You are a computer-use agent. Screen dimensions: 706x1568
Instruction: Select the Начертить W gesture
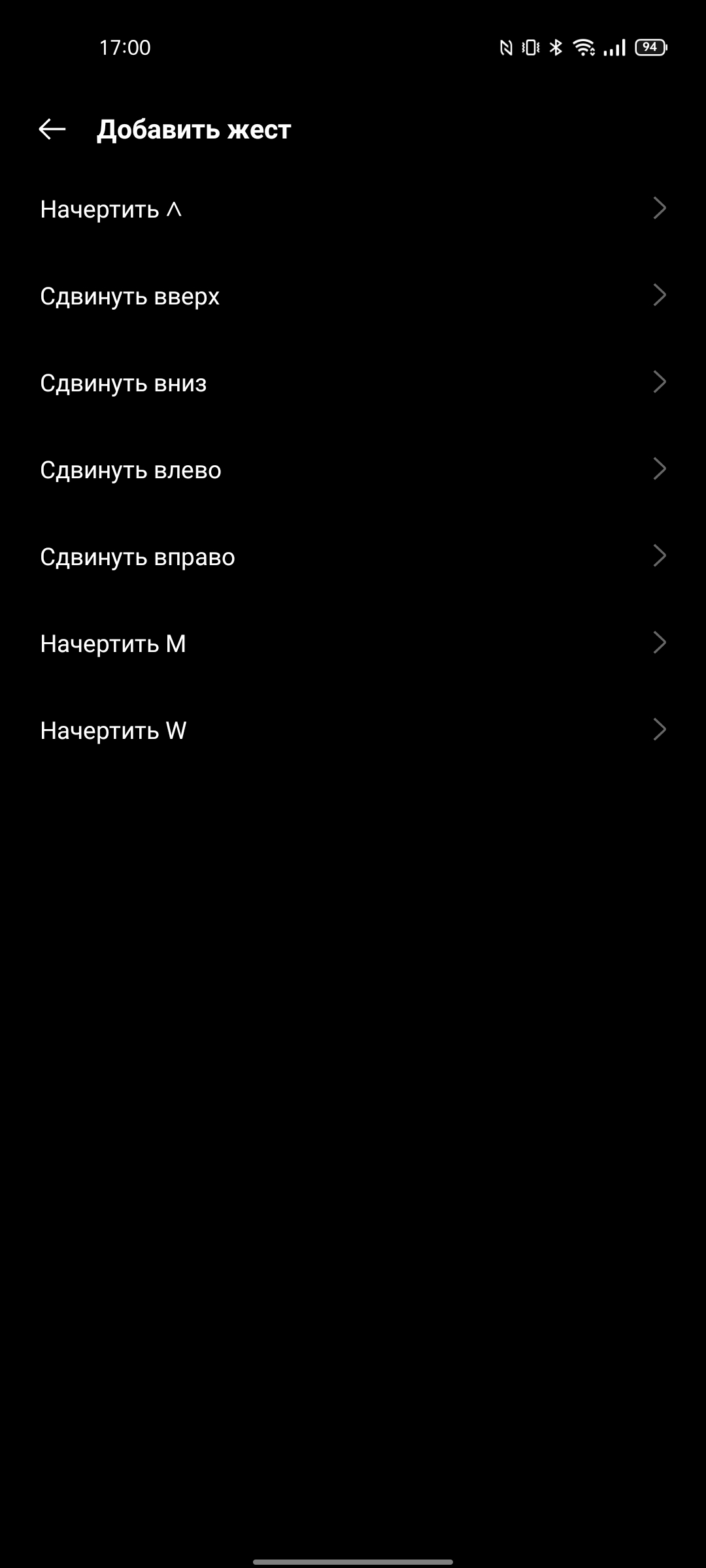pos(353,730)
